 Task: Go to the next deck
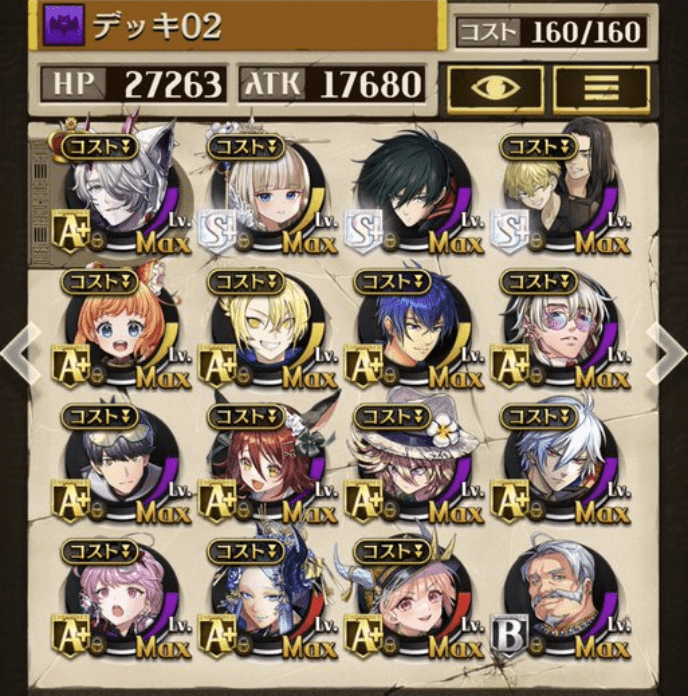[667, 354]
